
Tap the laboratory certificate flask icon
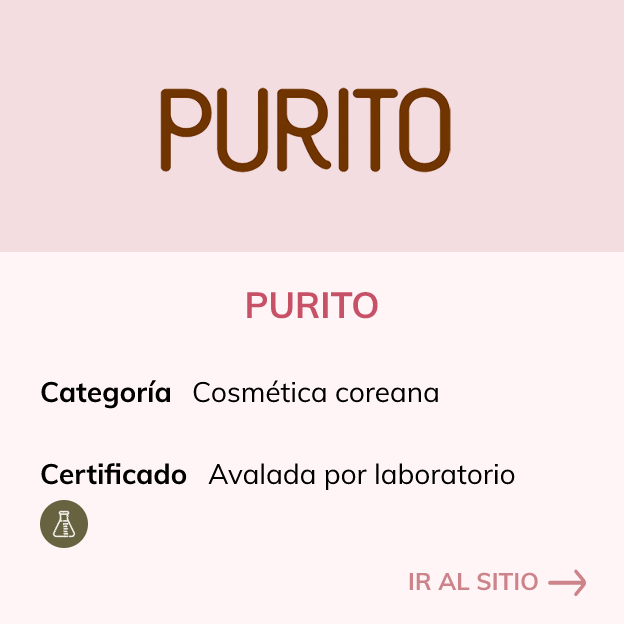click(64, 524)
